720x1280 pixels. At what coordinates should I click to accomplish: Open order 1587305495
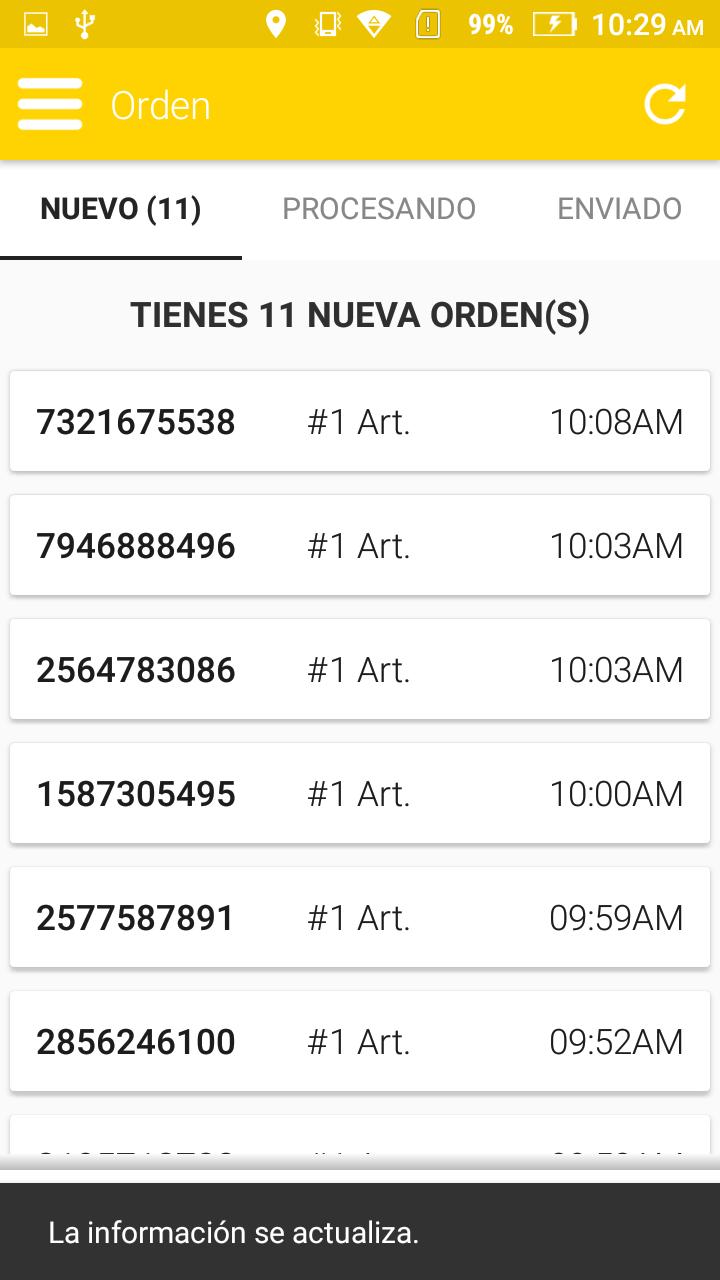(360, 793)
